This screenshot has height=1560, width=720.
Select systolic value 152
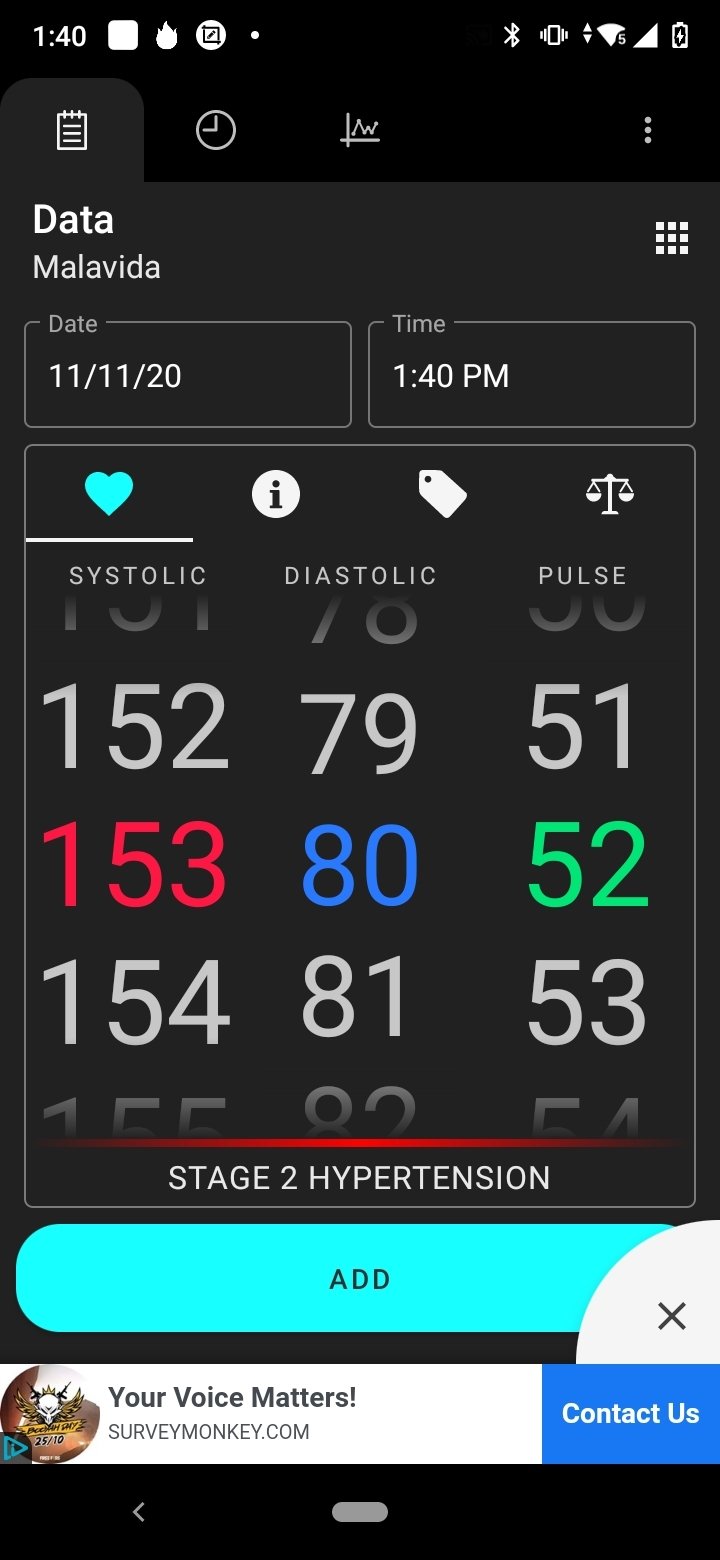click(x=134, y=727)
